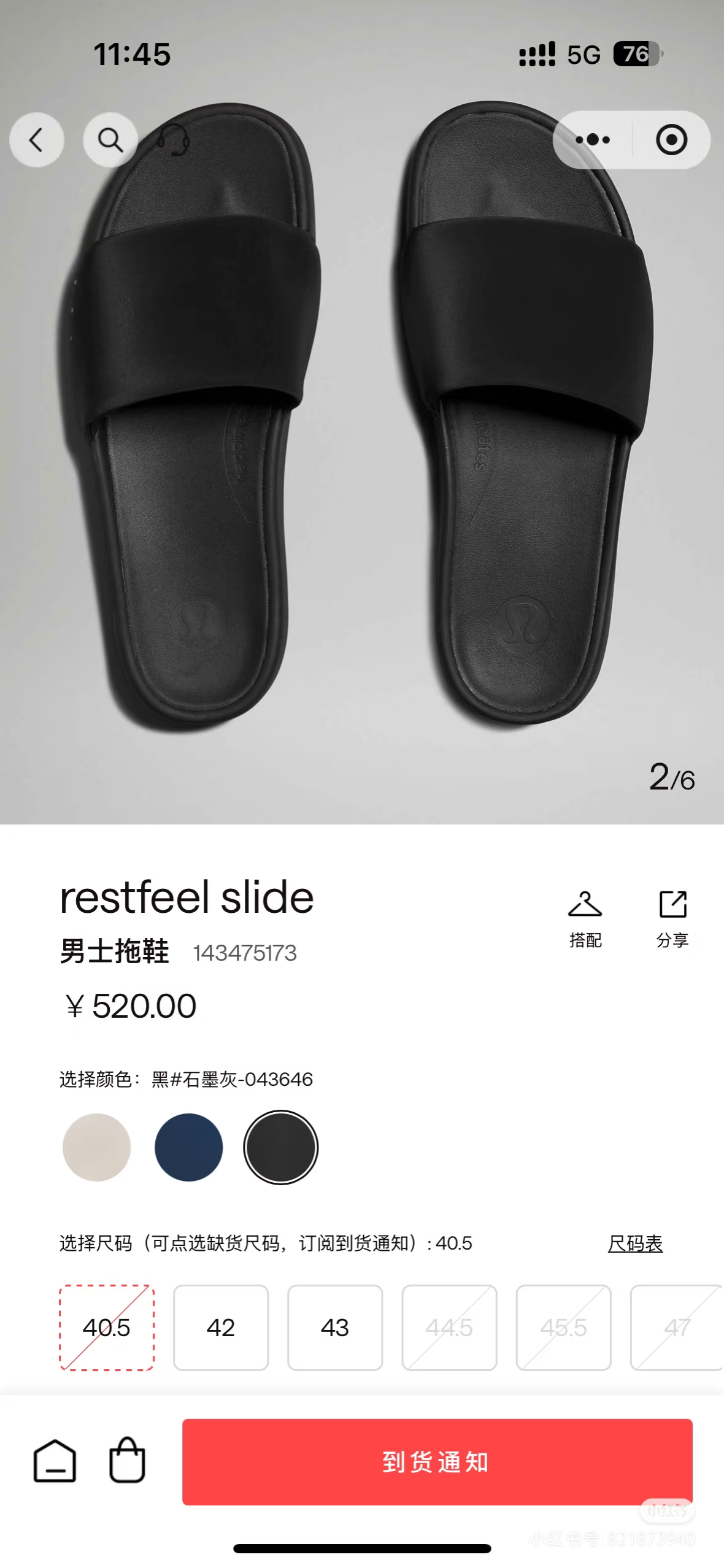724x1568 pixels.
Task: Choose the beige color option
Action: pos(98,1148)
